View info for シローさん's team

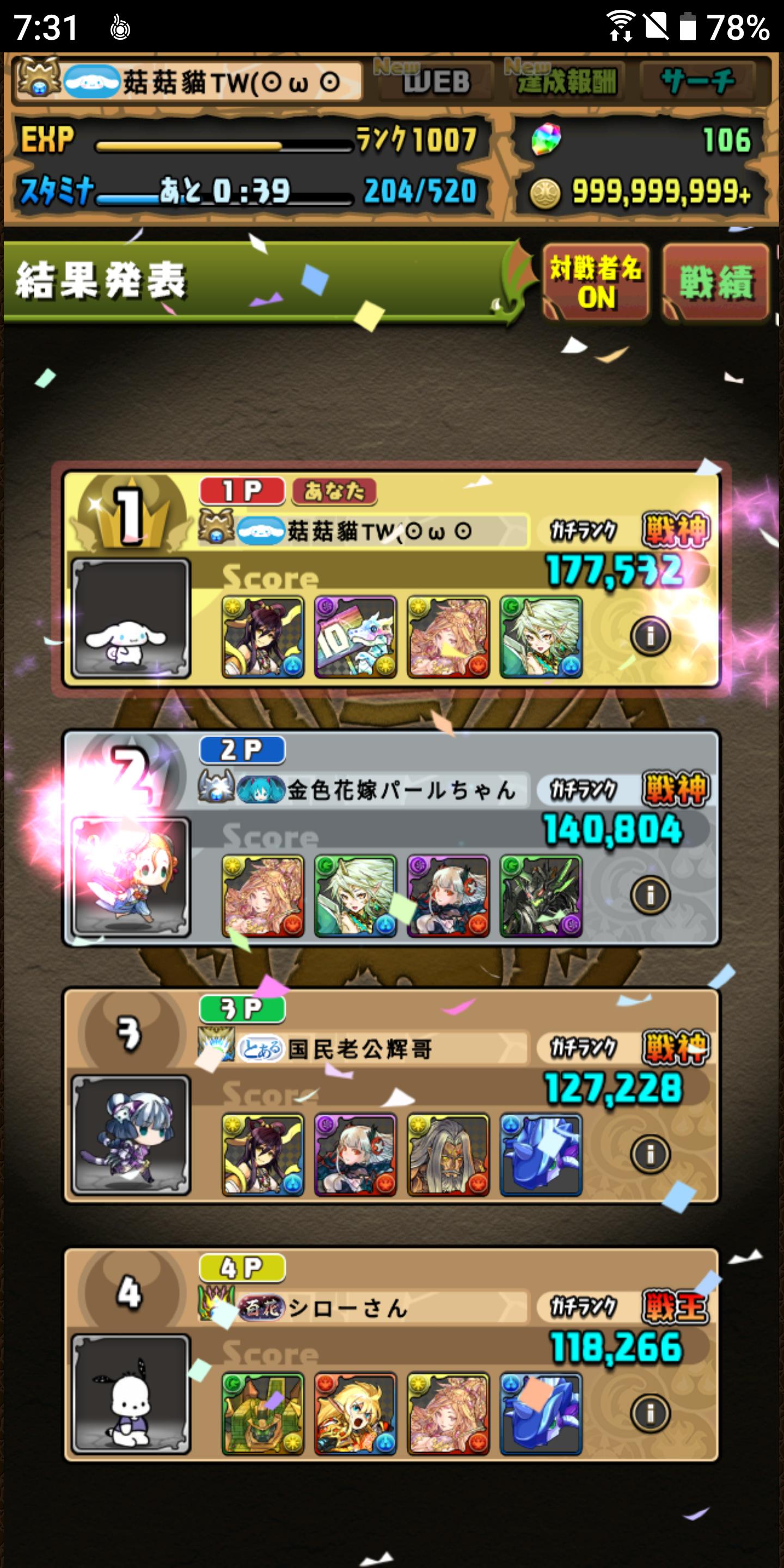point(650,1412)
